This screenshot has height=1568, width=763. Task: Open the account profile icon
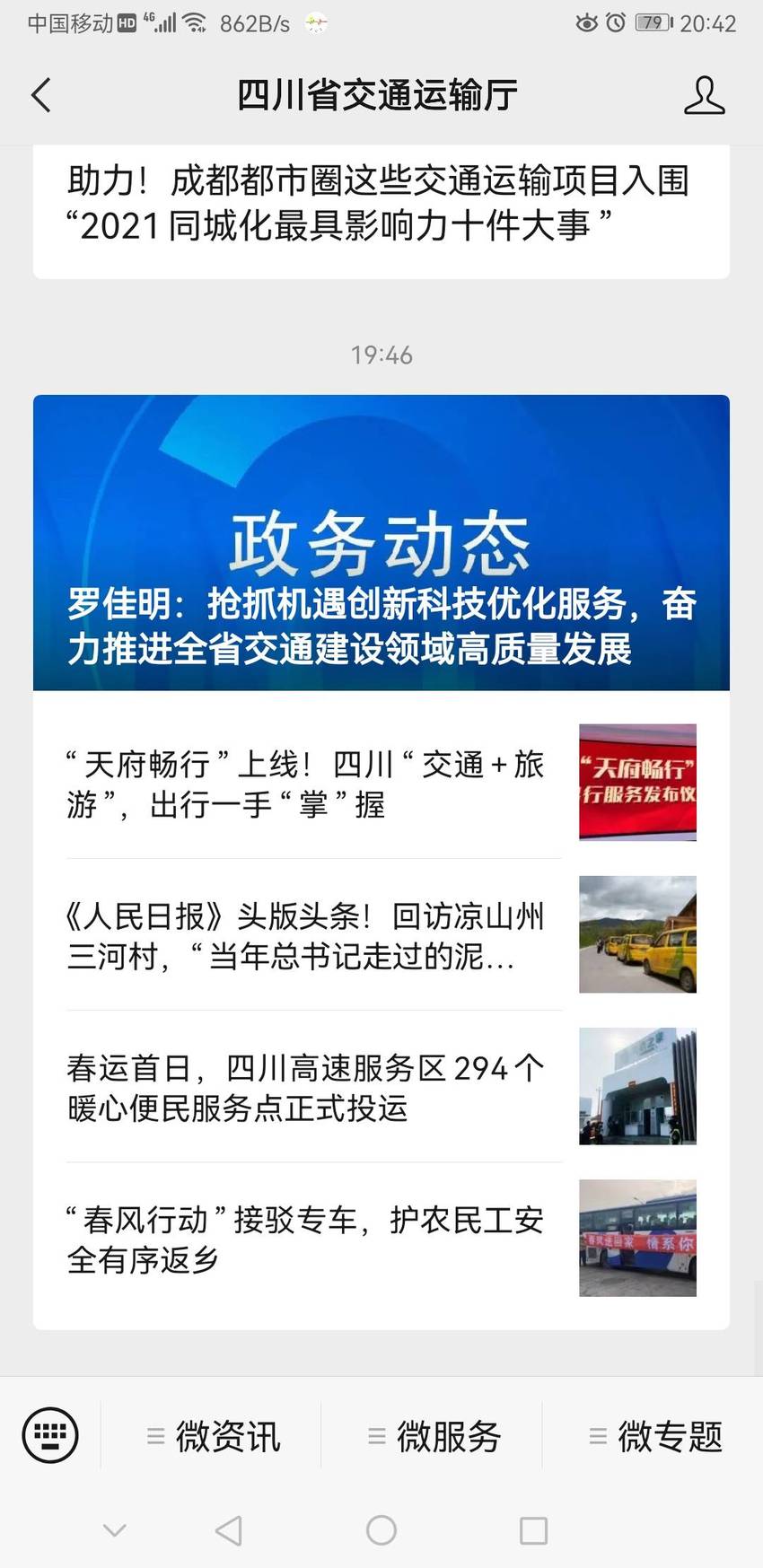(x=704, y=95)
